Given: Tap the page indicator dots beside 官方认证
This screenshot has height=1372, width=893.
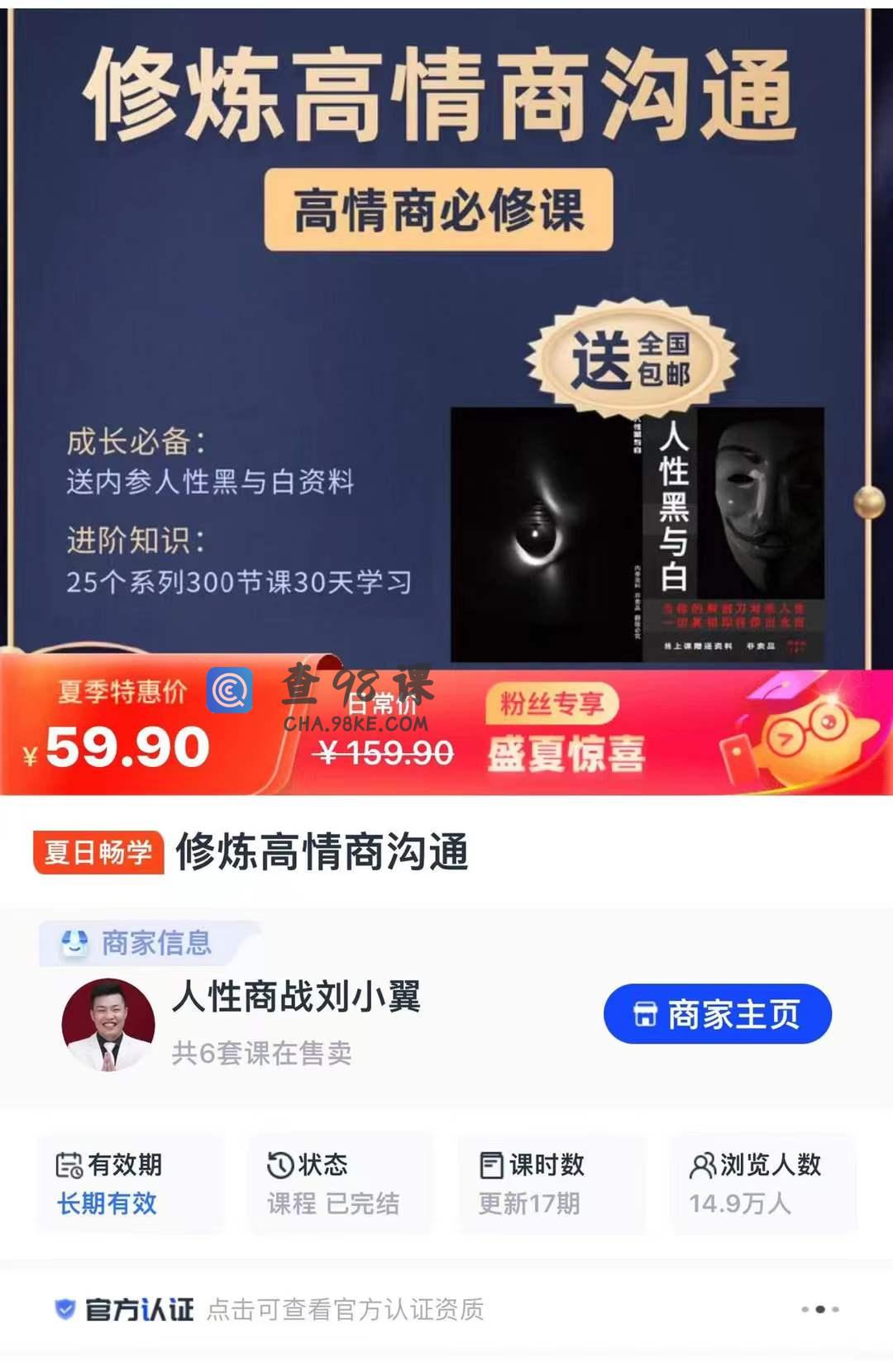Looking at the screenshot, I should (x=819, y=1309).
